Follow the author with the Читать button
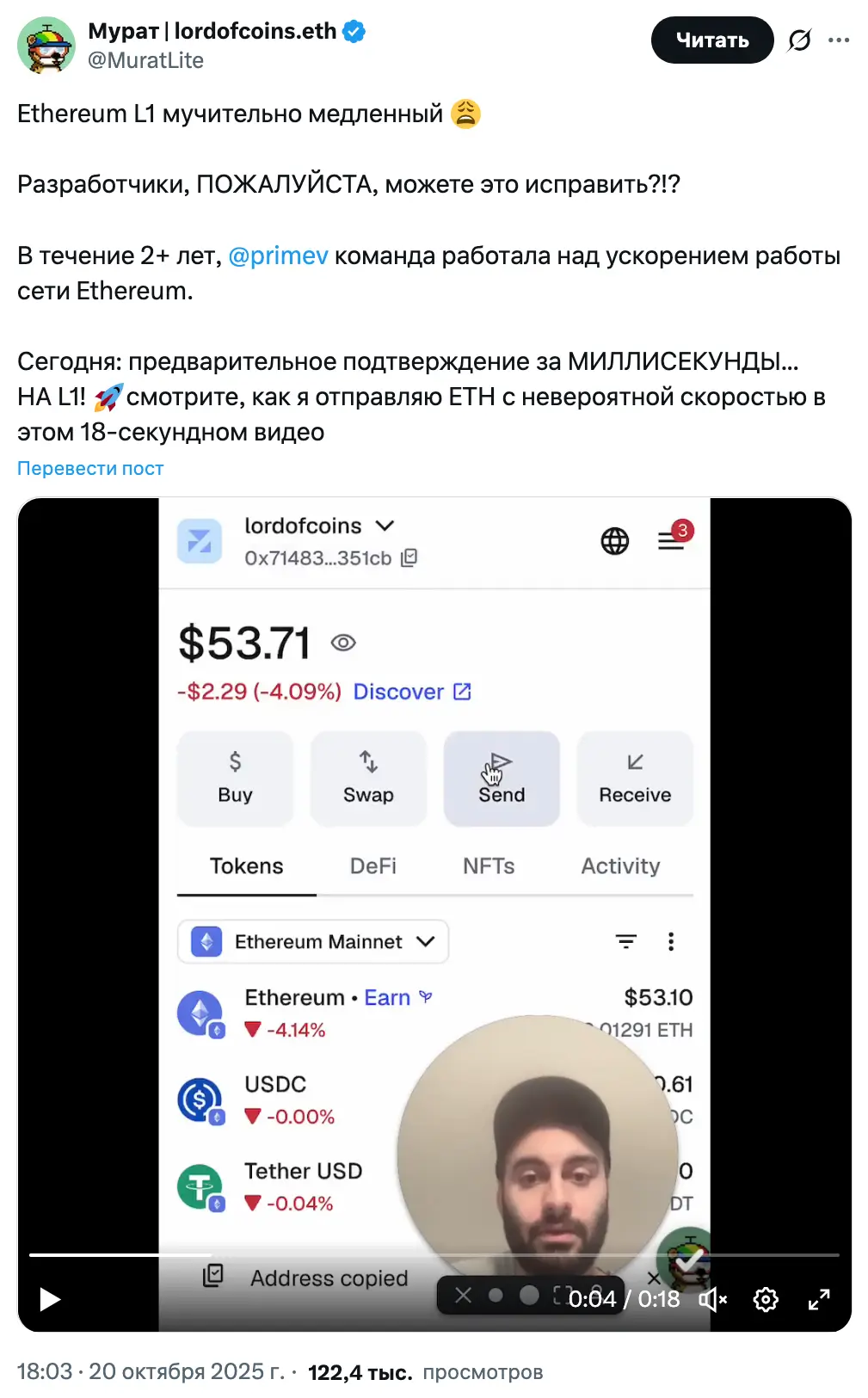Screen dimensions: 868x1398 click(x=711, y=40)
